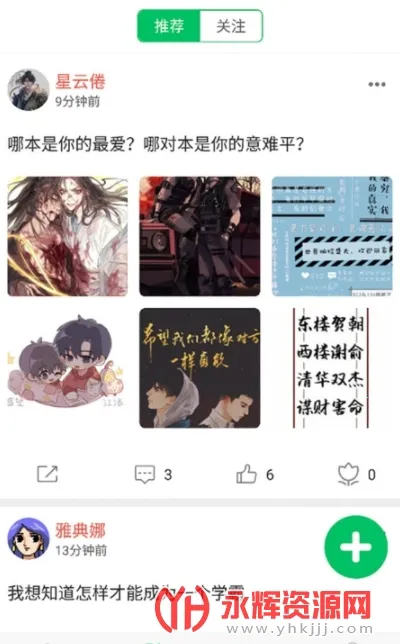Select the 推荐 tab

(x=169, y=26)
